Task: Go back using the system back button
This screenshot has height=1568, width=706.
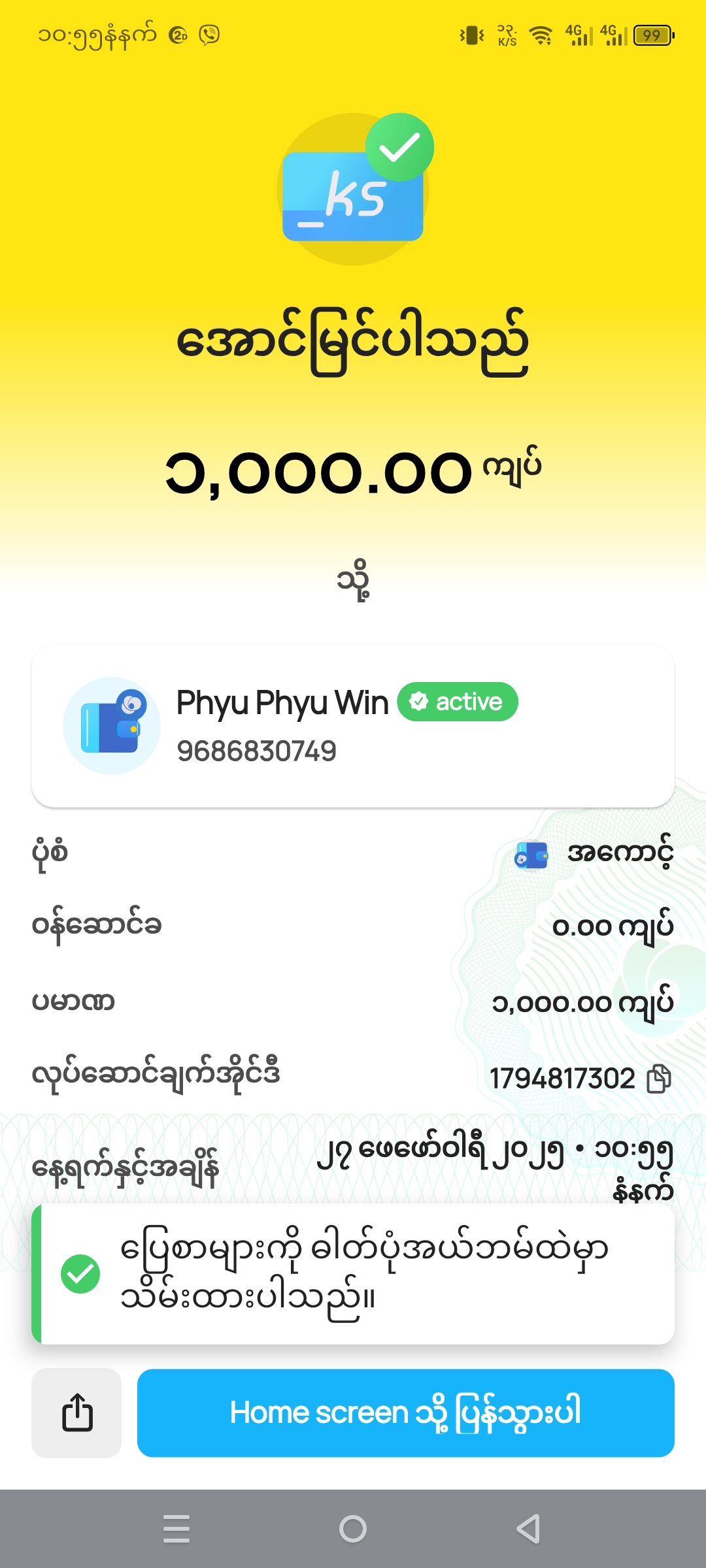Action: click(x=528, y=1529)
